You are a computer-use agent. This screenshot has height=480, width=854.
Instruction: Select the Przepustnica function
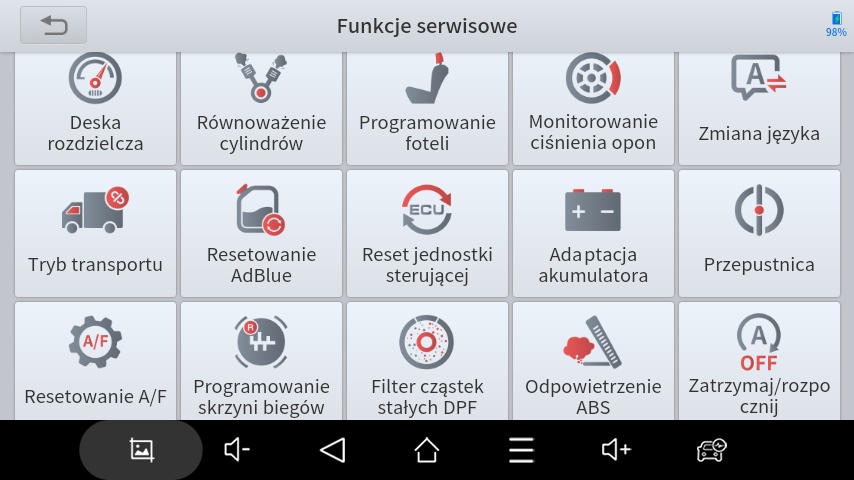pos(759,233)
